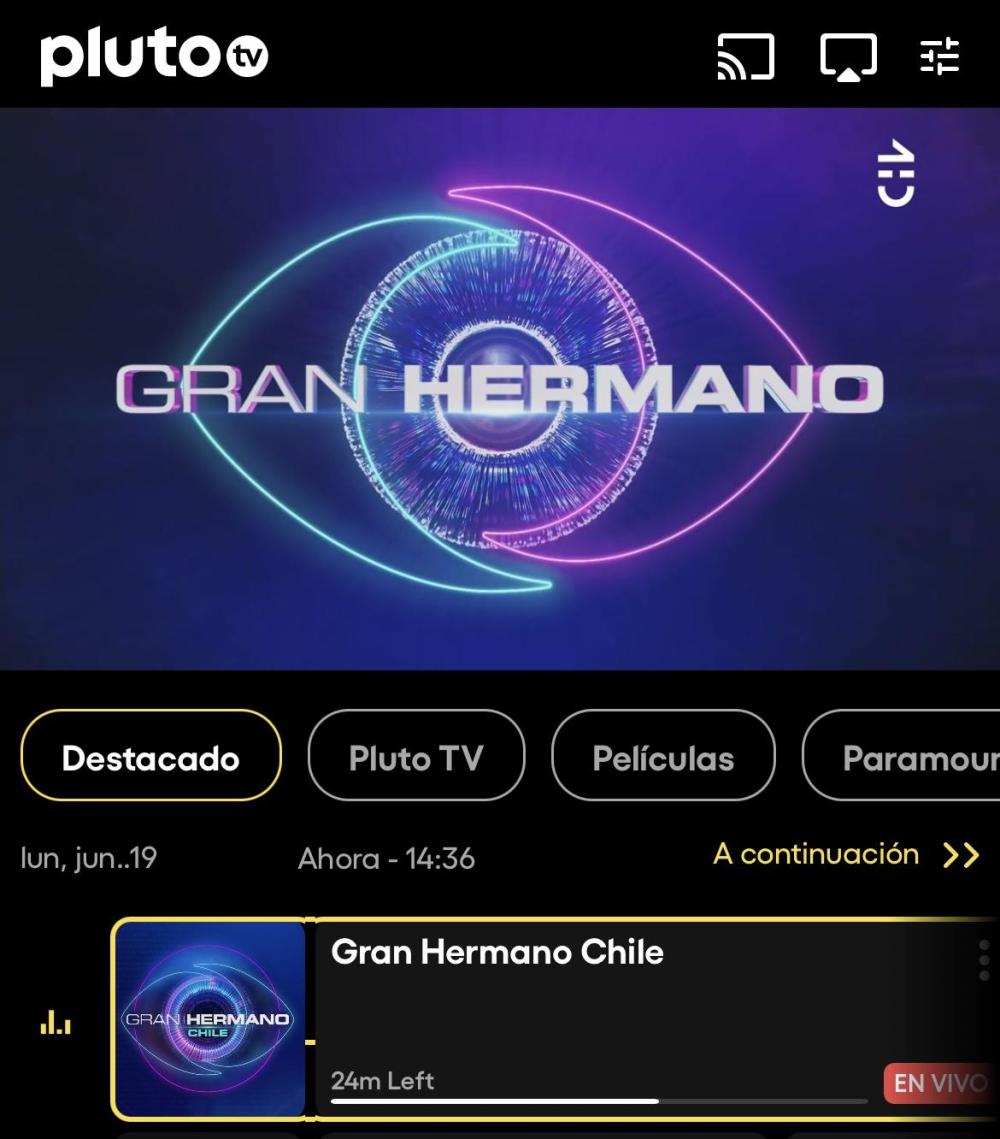Open AirPlay screen mirroring
Screen dimensions: 1000x1139
pos(848,56)
